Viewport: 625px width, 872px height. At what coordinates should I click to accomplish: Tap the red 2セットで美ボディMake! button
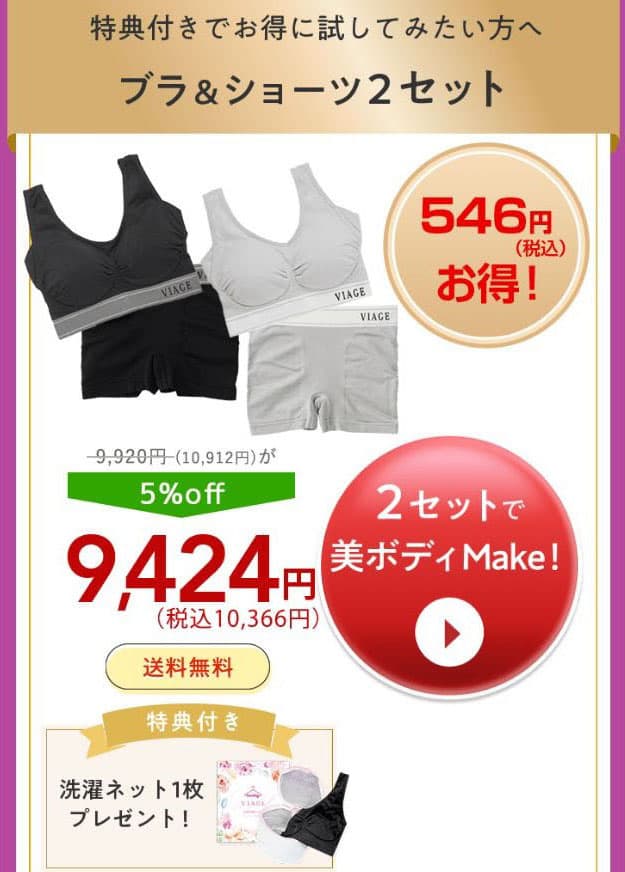coord(450,566)
